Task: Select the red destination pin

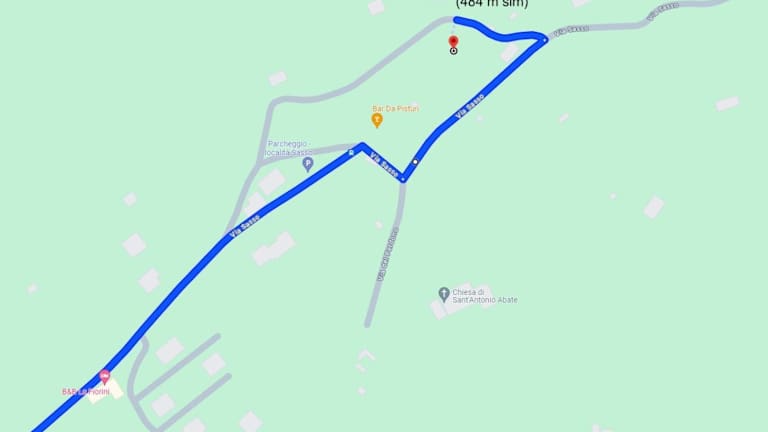Action: [453, 43]
